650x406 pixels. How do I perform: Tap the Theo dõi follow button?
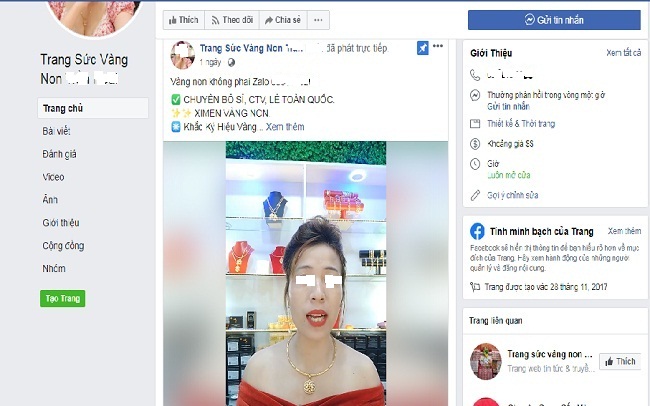pyautogui.click(x=232, y=19)
